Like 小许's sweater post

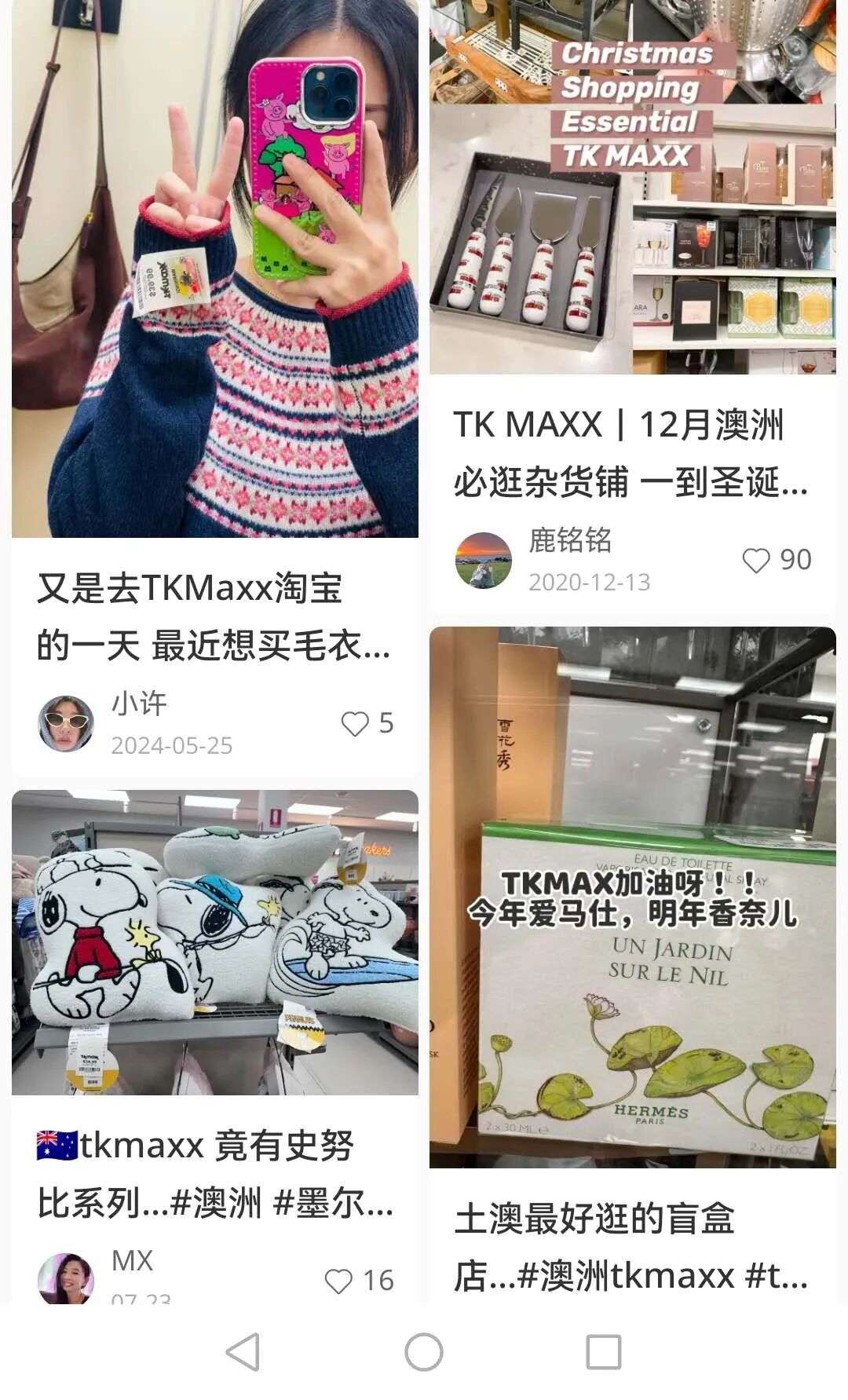coord(355,723)
